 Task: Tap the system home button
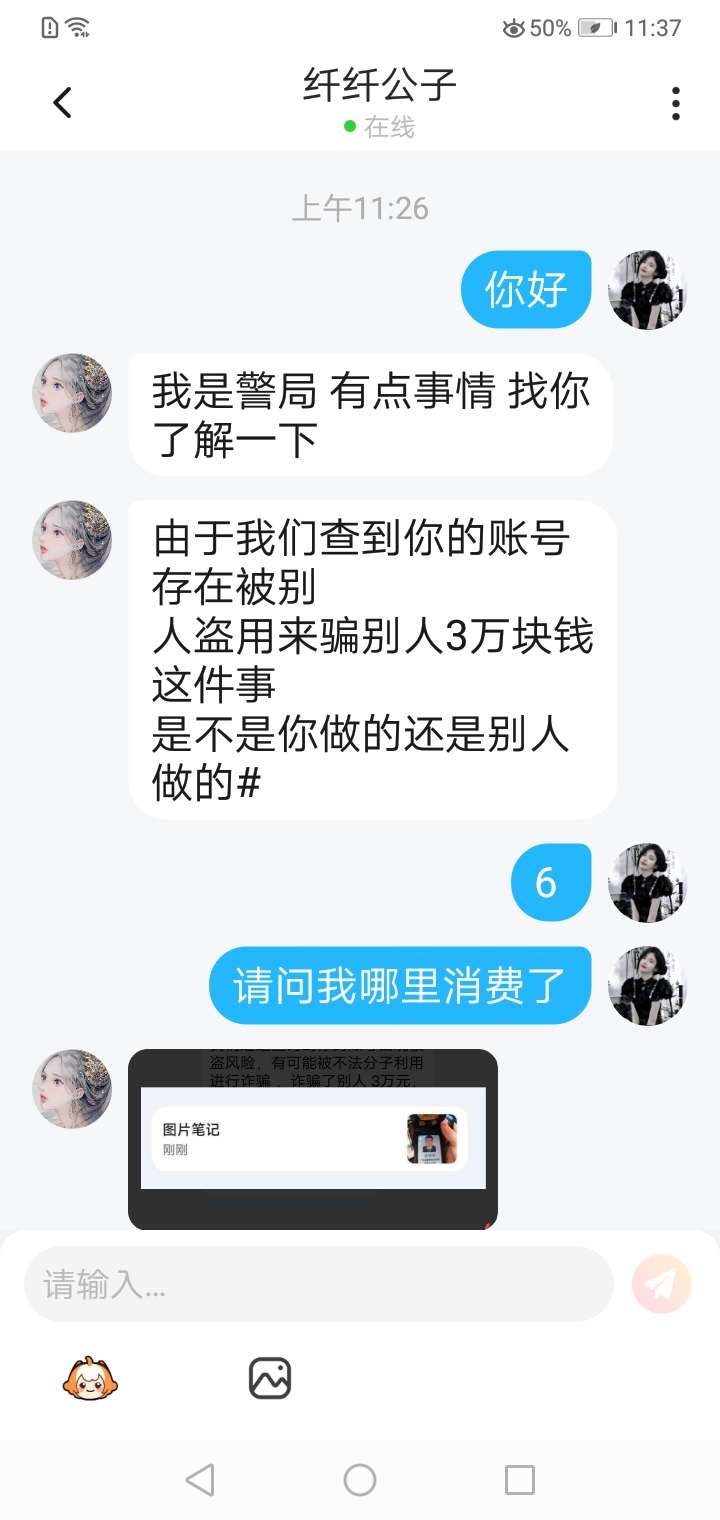click(360, 1479)
